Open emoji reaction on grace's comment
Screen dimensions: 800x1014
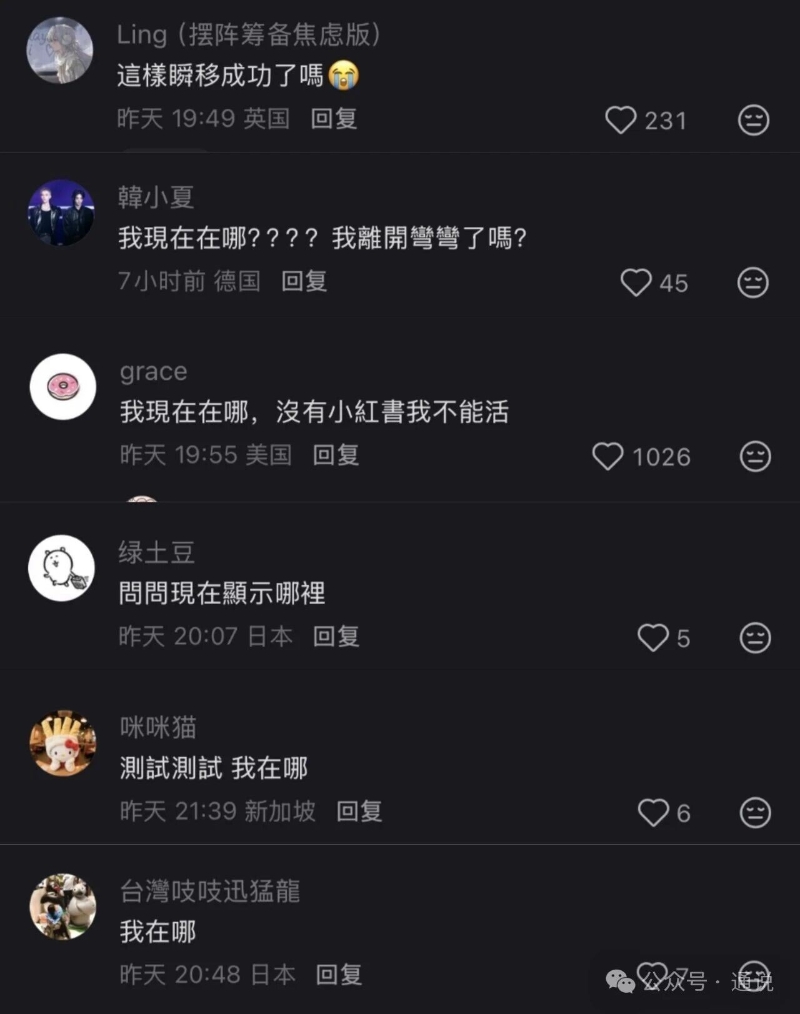pyautogui.click(x=755, y=457)
